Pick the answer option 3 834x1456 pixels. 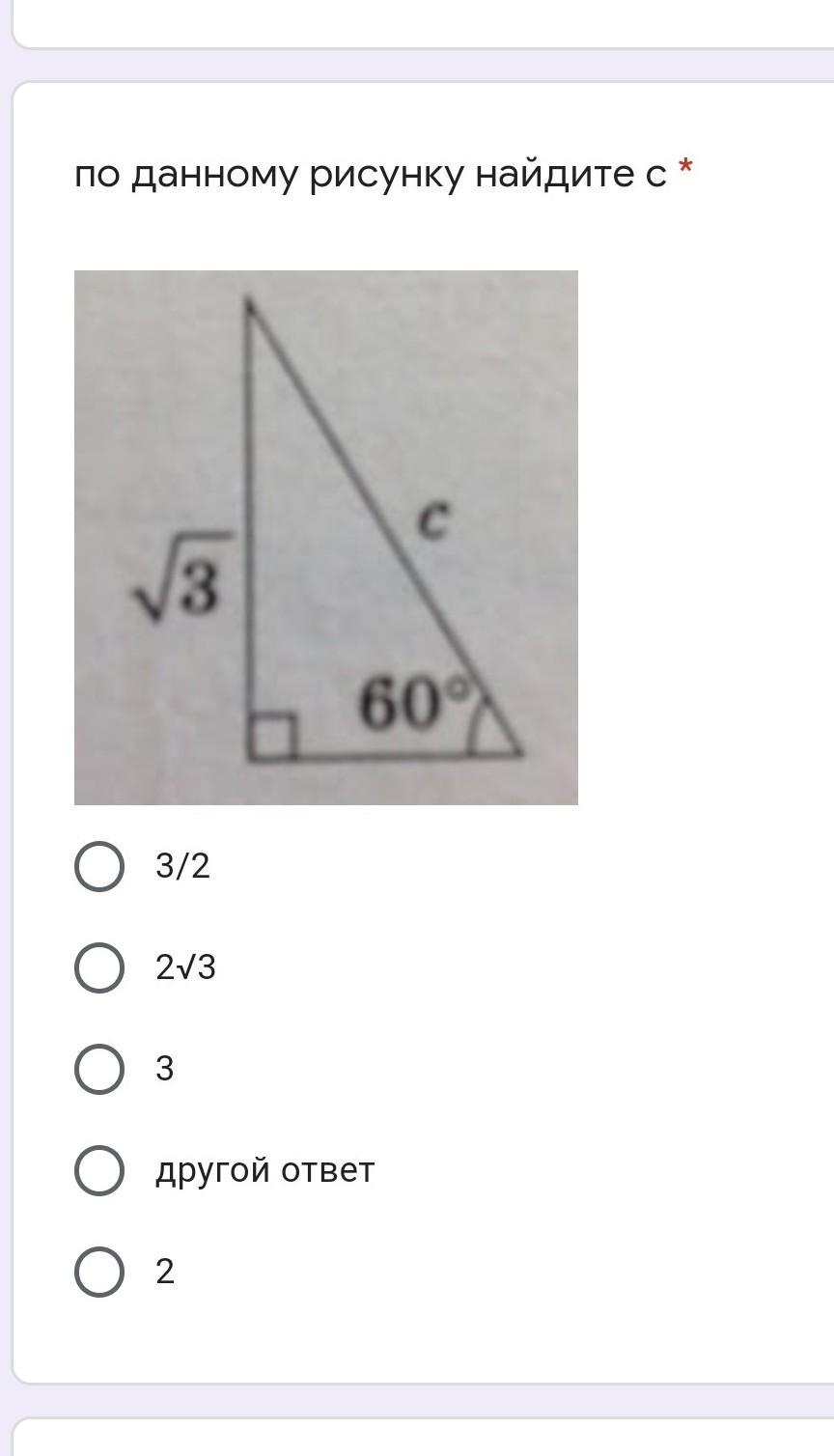coord(99,1069)
